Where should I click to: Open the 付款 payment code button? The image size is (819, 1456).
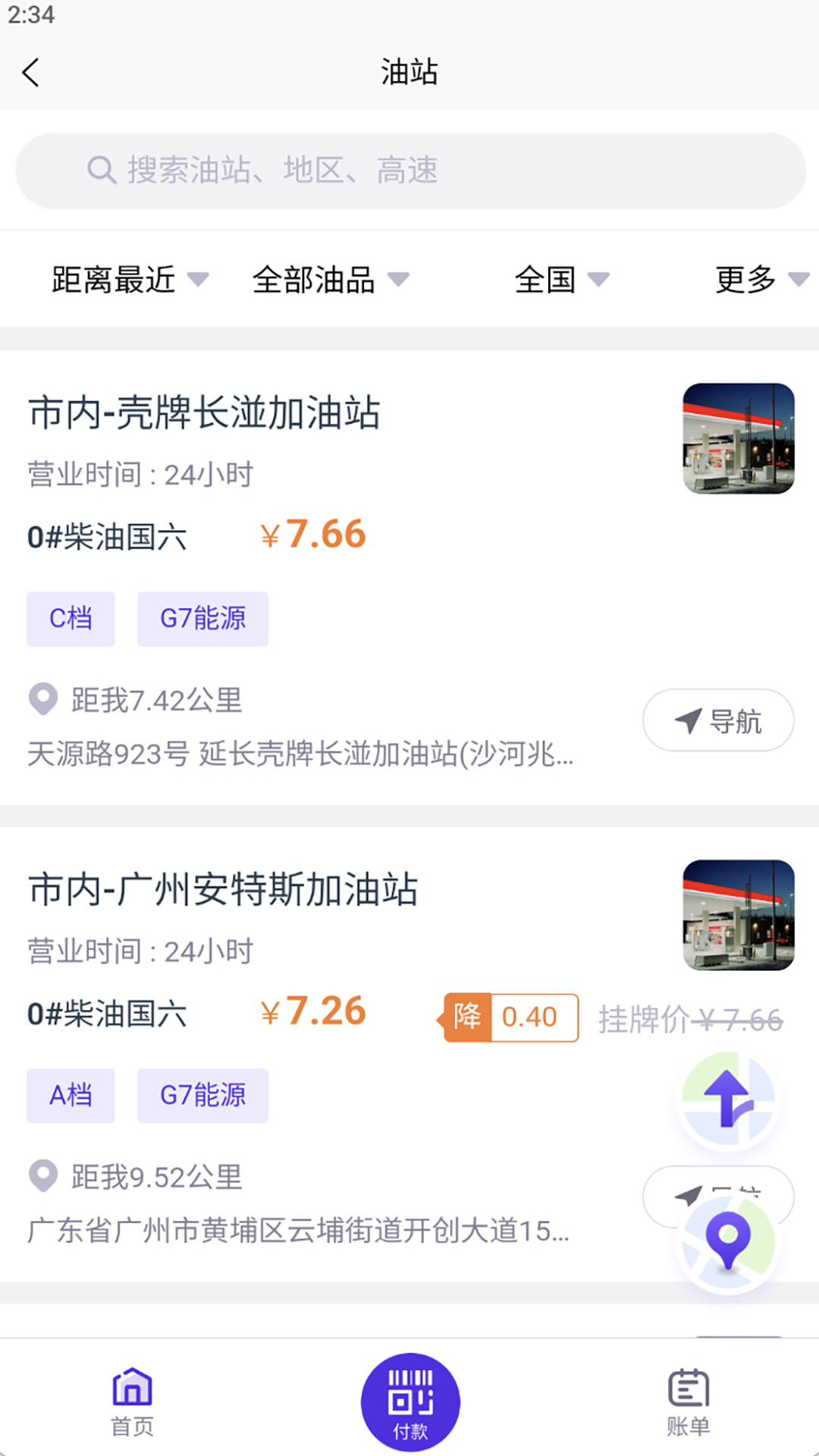point(410,1402)
